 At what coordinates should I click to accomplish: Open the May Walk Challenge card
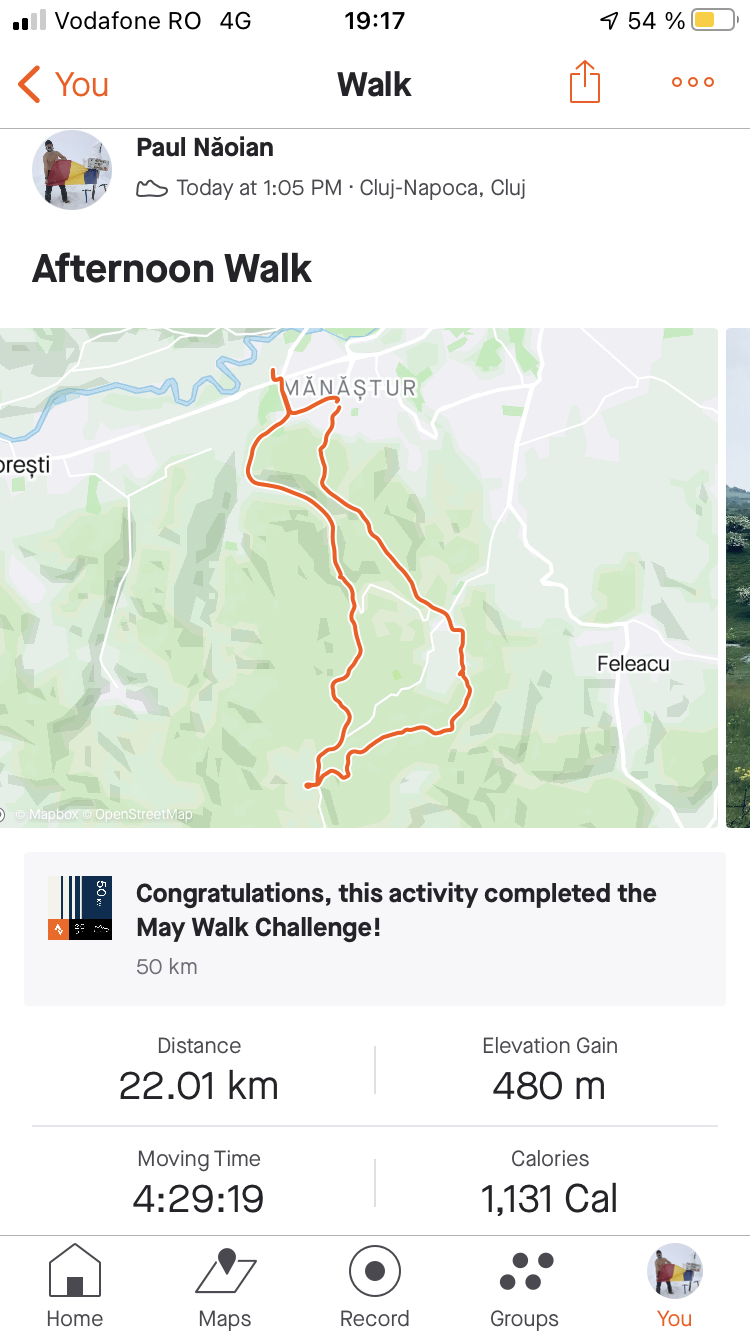[375, 928]
